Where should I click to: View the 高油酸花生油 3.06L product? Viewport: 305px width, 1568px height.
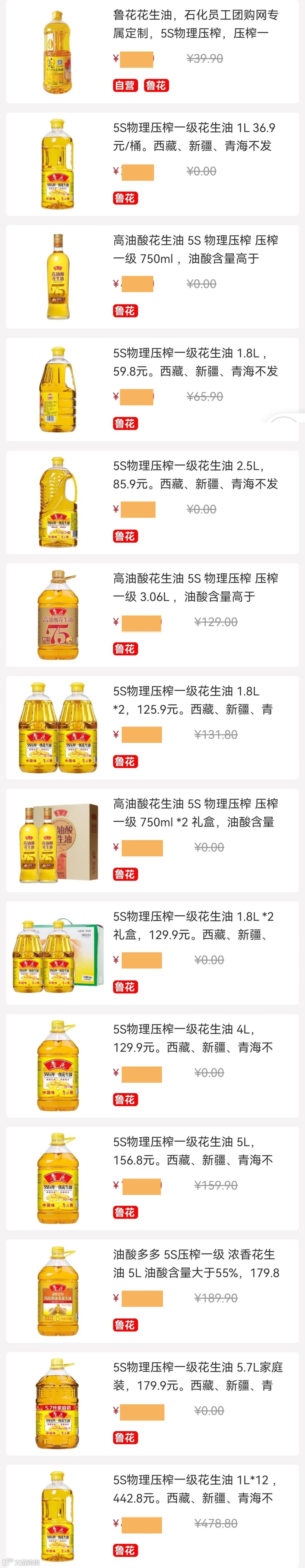tap(195, 587)
